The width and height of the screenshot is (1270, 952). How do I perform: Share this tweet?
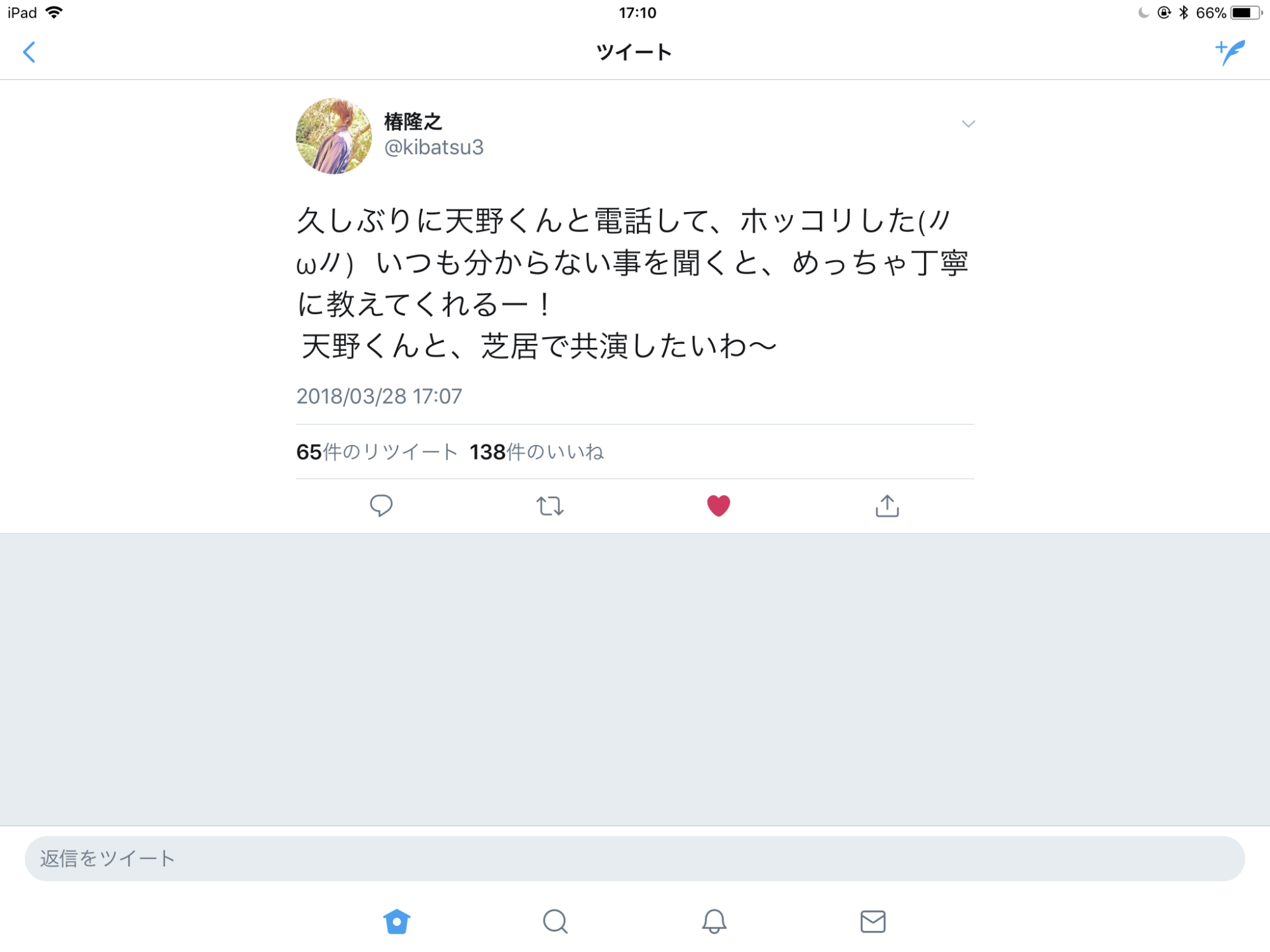coord(887,506)
